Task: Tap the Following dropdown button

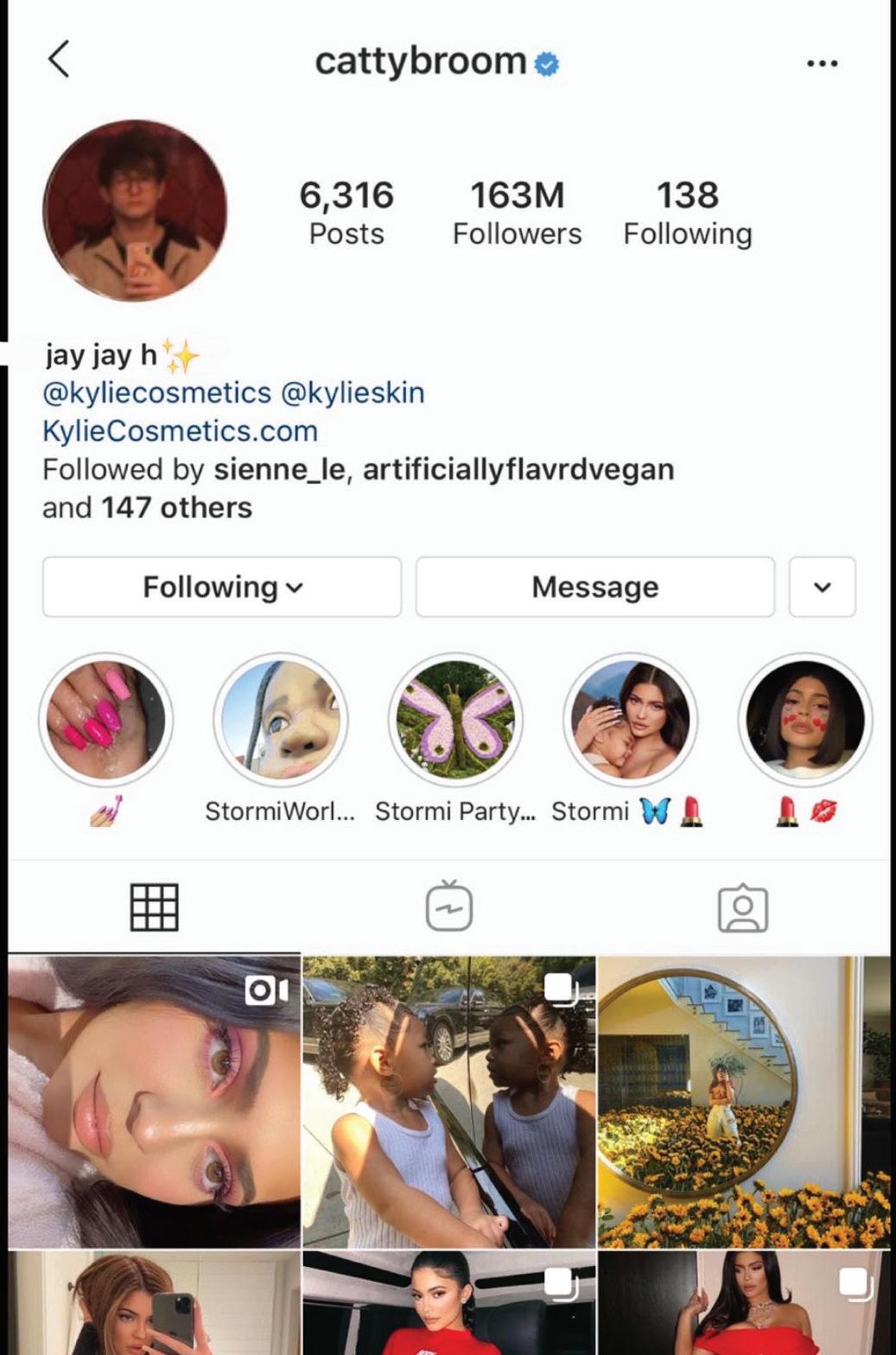Action: [x=222, y=587]
